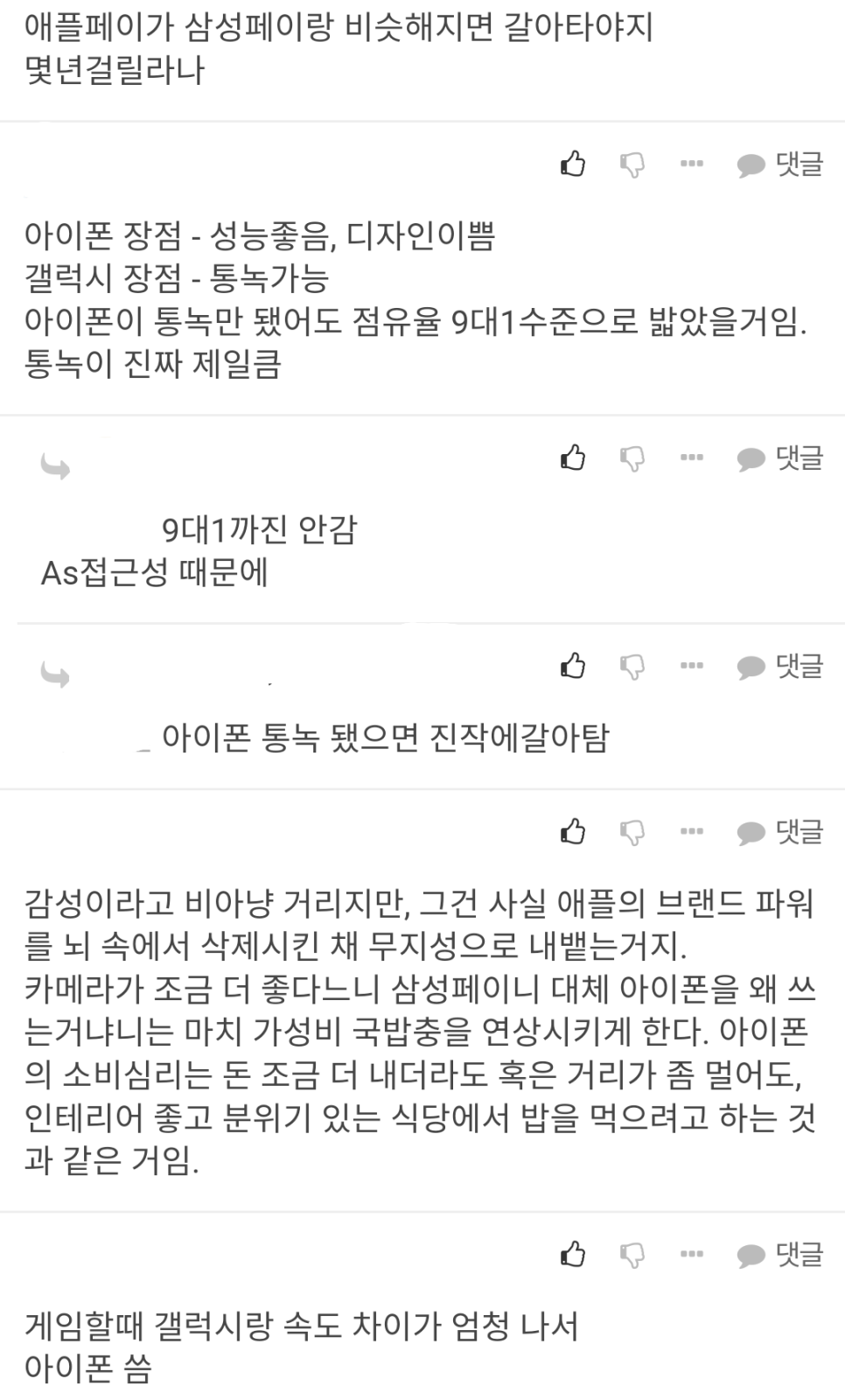Open more options for '게임할때 갤럭시랑' comment
This screenshot has height=1400, width=845.
691,1255
